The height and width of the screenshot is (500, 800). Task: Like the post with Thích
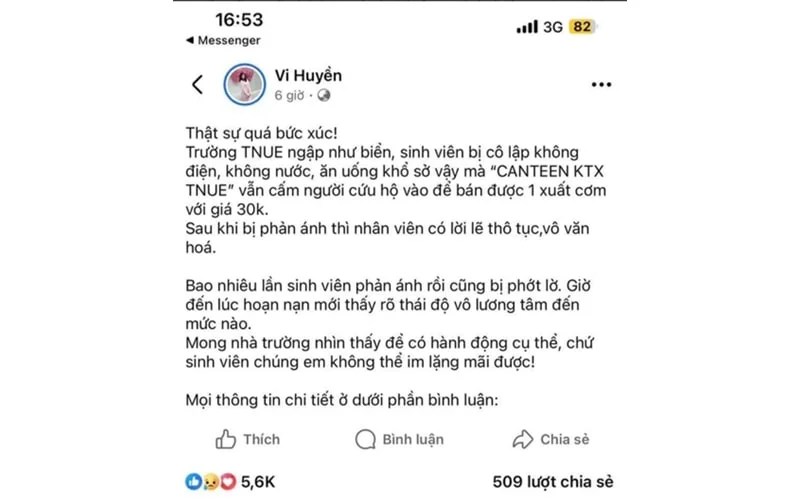click(248, 439)
